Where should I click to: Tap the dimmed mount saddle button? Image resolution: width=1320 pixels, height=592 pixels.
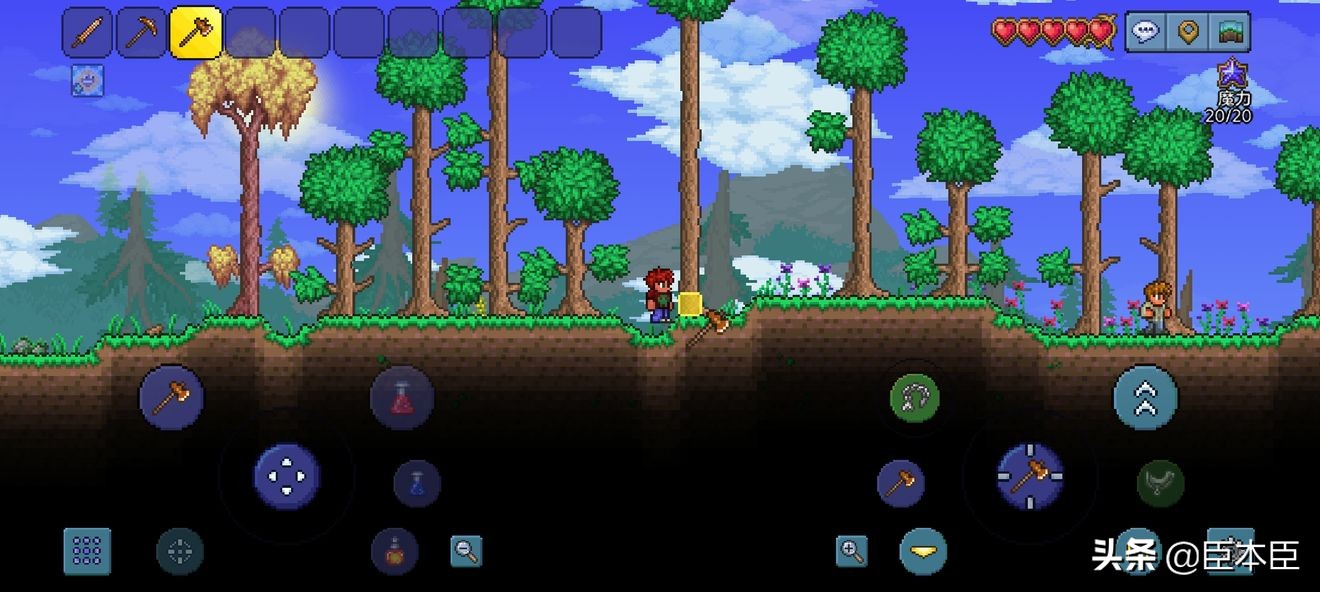[x=1161, y=483]
